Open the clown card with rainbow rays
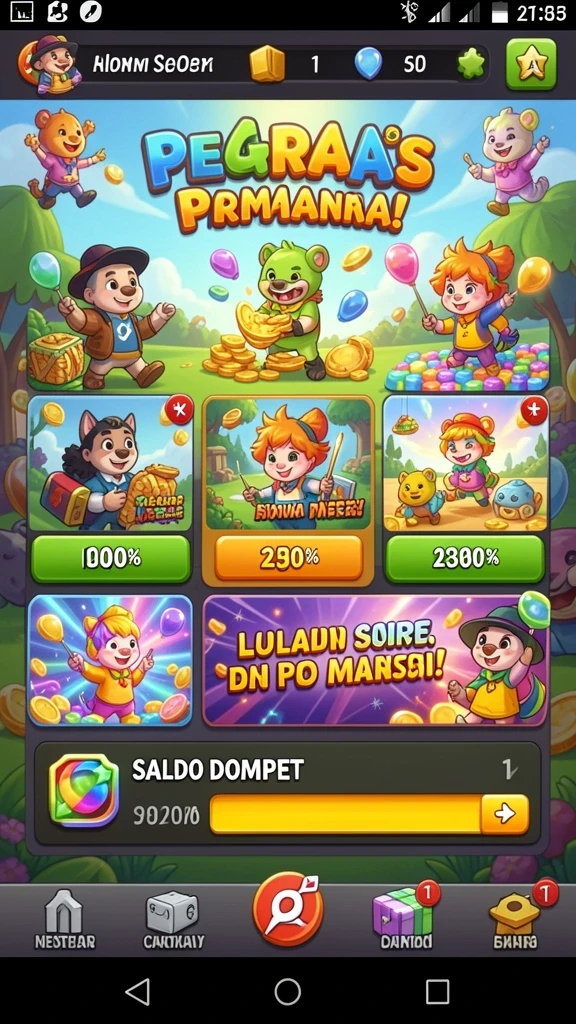 coord(110,660)
